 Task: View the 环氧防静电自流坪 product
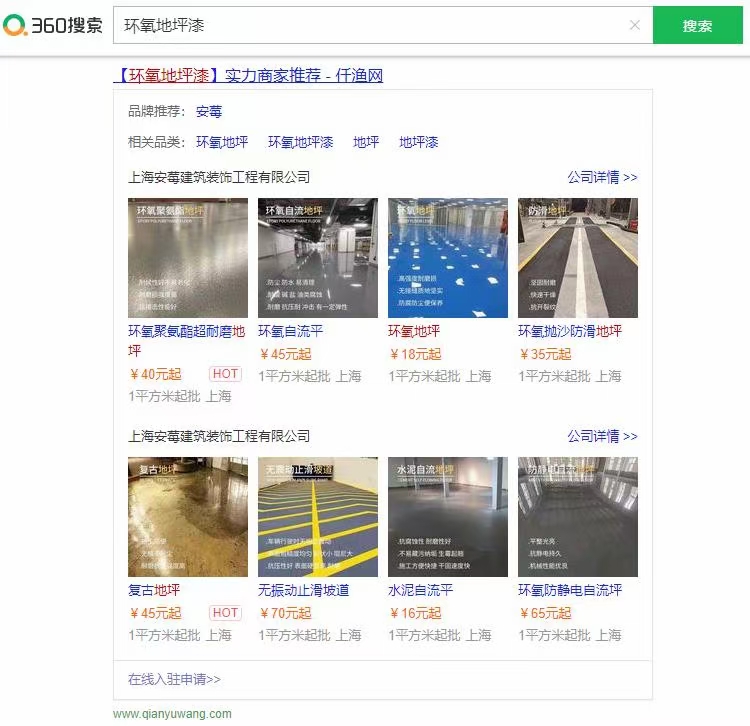click(x=578, y=517)
